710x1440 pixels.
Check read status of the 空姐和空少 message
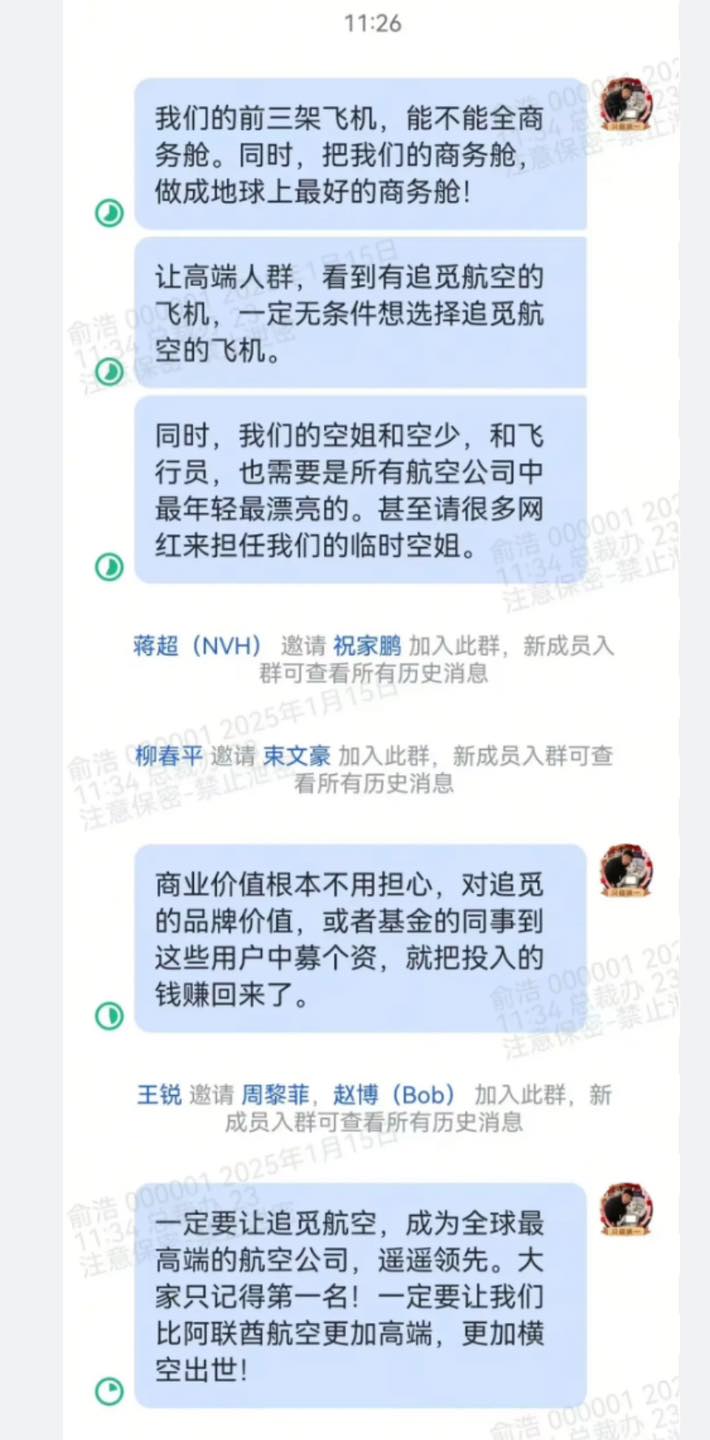[108, 567]
